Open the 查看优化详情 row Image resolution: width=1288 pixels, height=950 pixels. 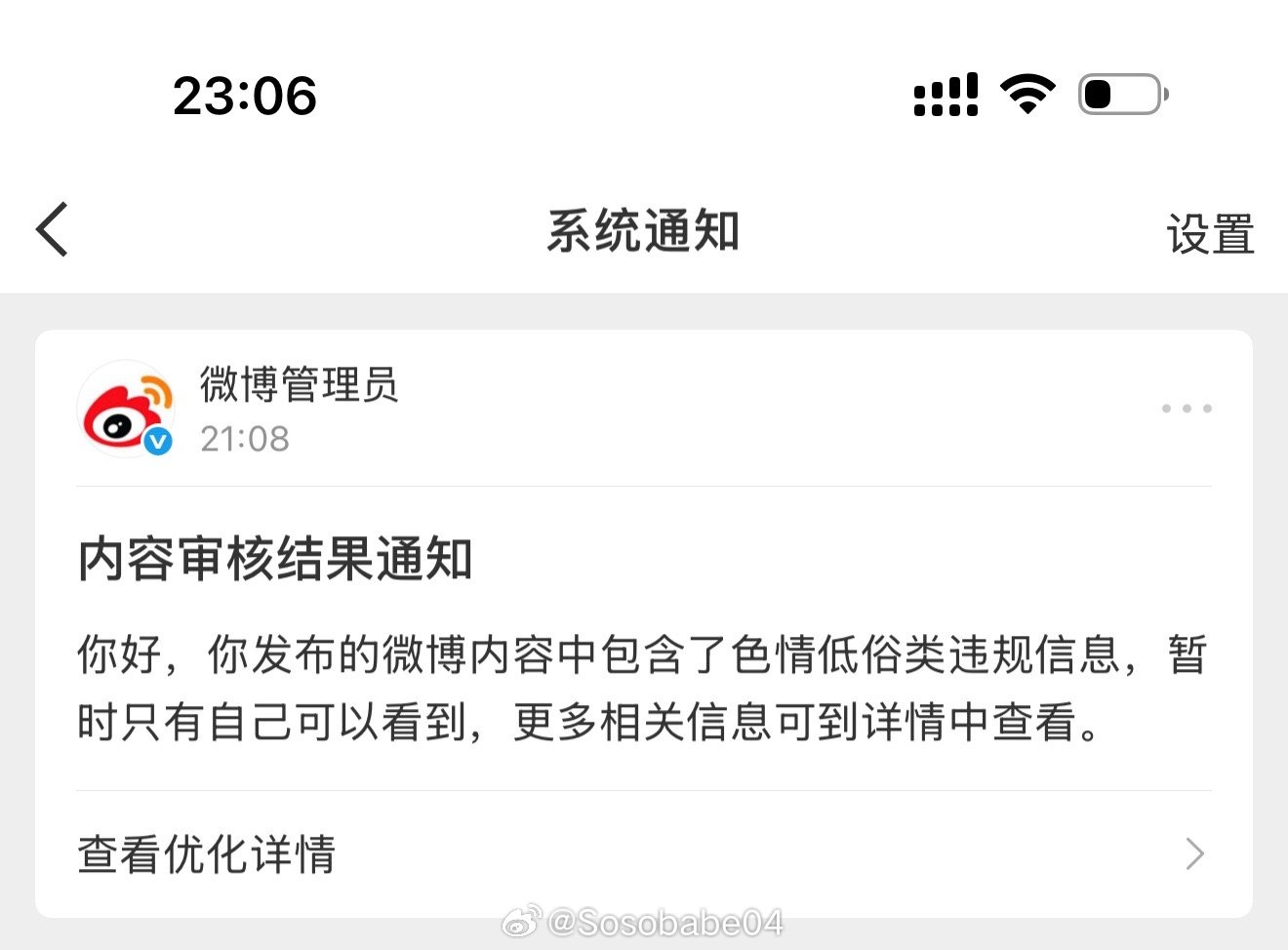642,854
